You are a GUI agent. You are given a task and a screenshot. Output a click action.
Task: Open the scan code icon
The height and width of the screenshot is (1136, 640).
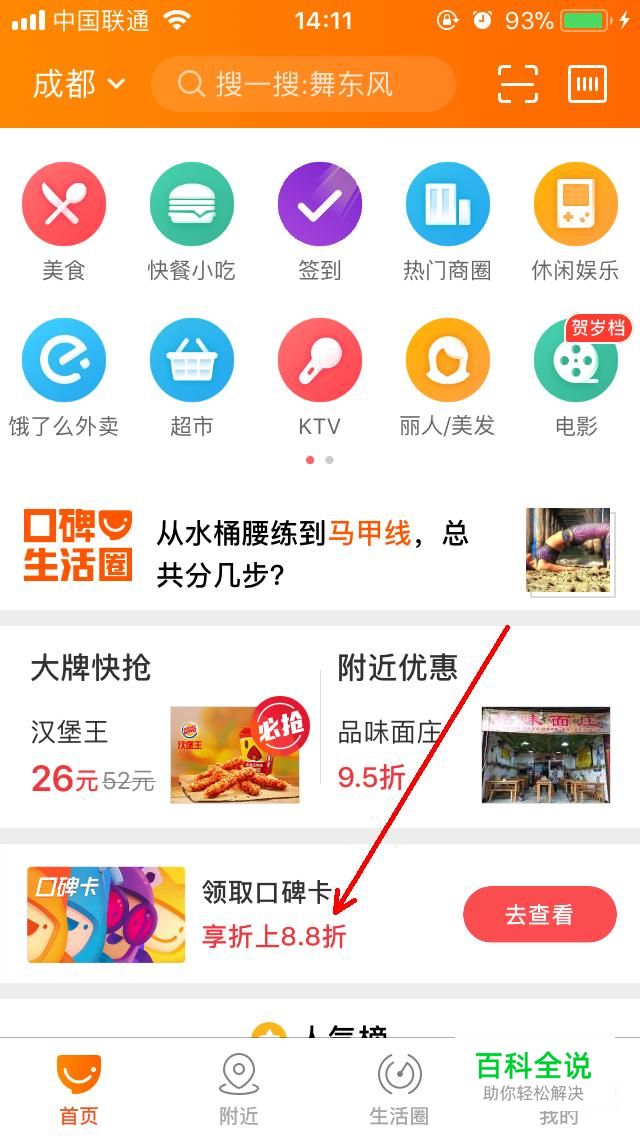(x=518, y=84)
